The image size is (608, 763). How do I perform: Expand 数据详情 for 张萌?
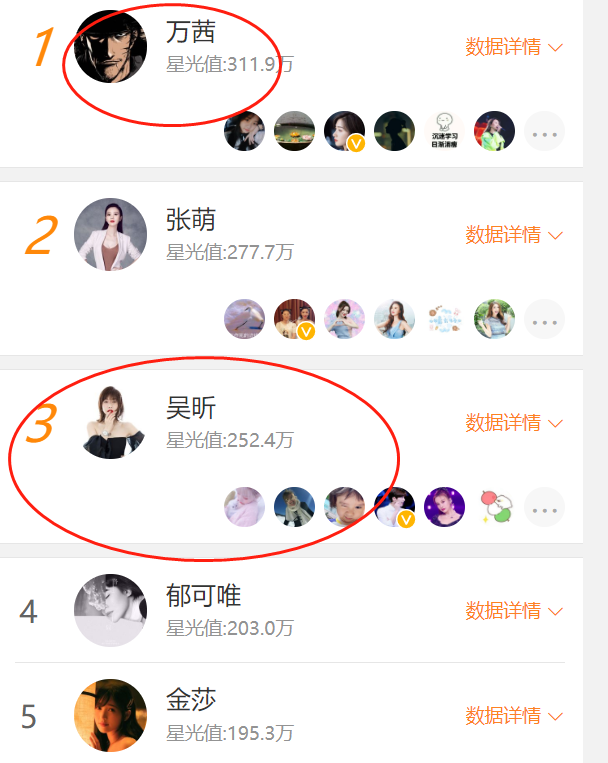pyautogui.click(x=514, y=235)
